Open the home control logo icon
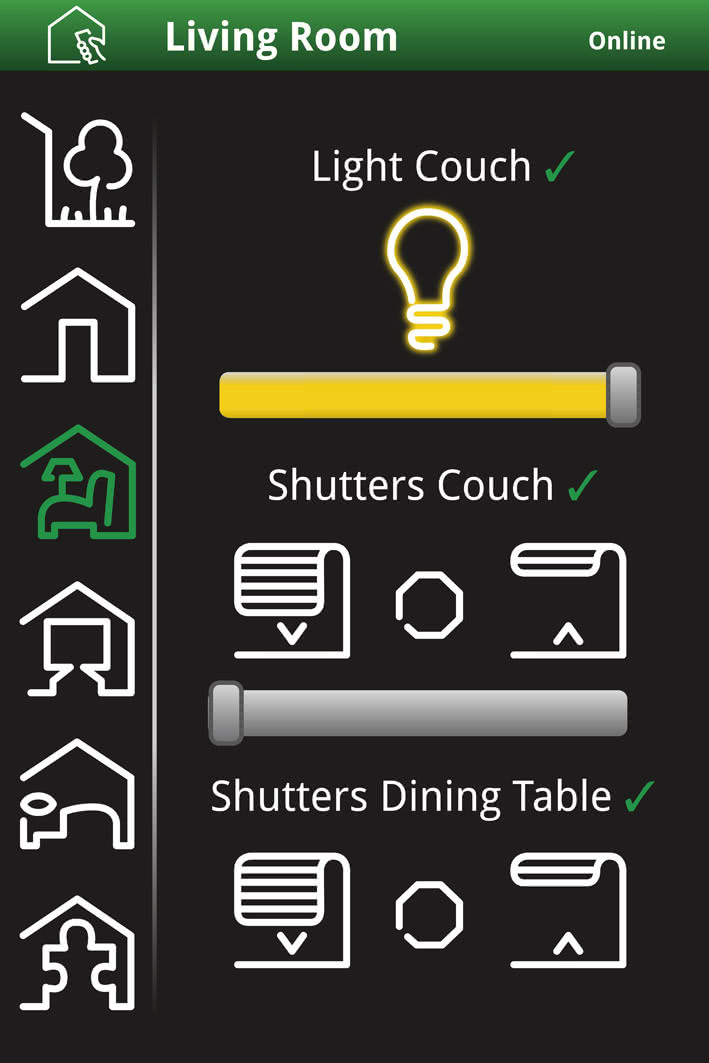709x1063 pixels. (77, 35)
